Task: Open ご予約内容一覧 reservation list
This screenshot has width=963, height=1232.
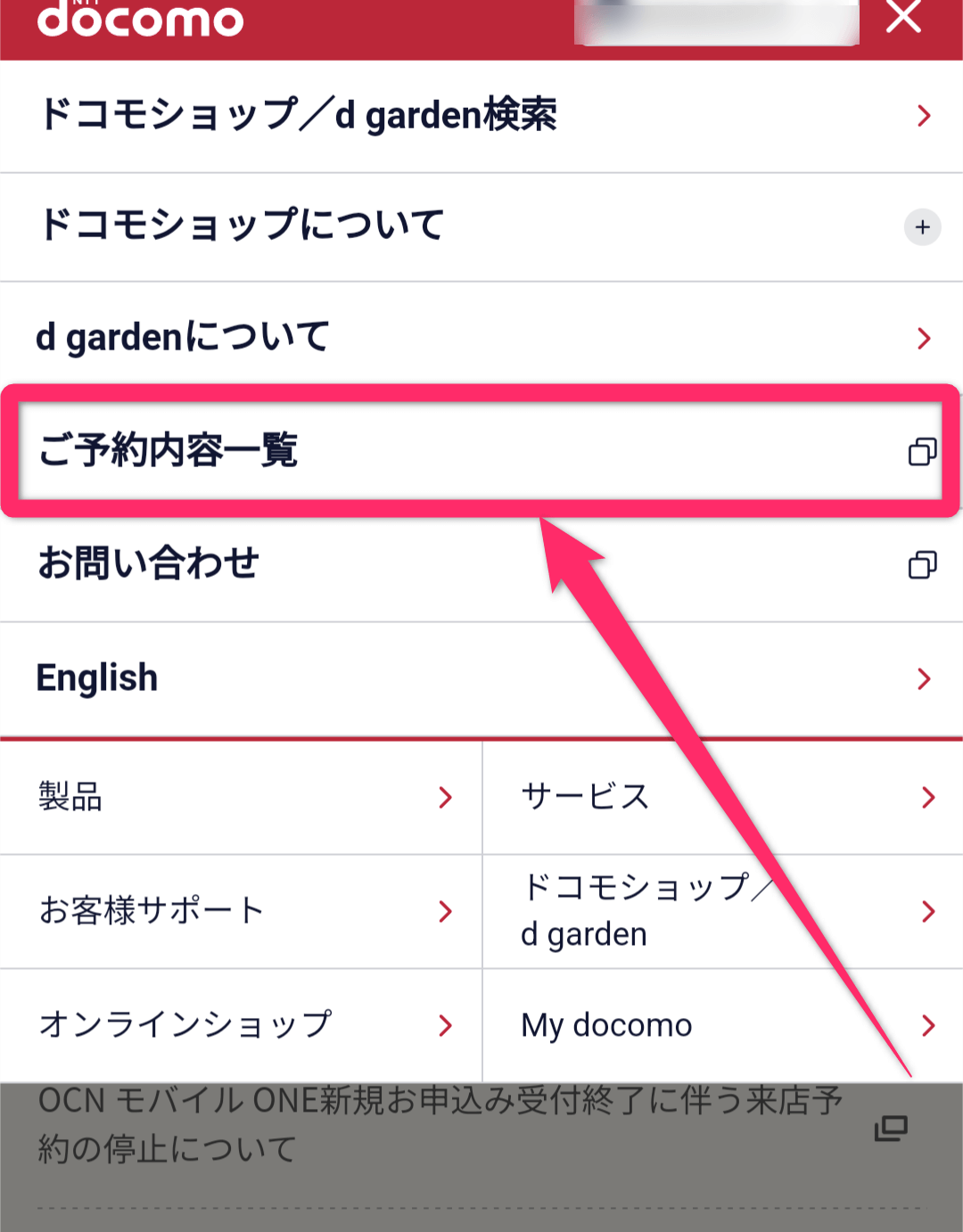Action: (481, 451)
